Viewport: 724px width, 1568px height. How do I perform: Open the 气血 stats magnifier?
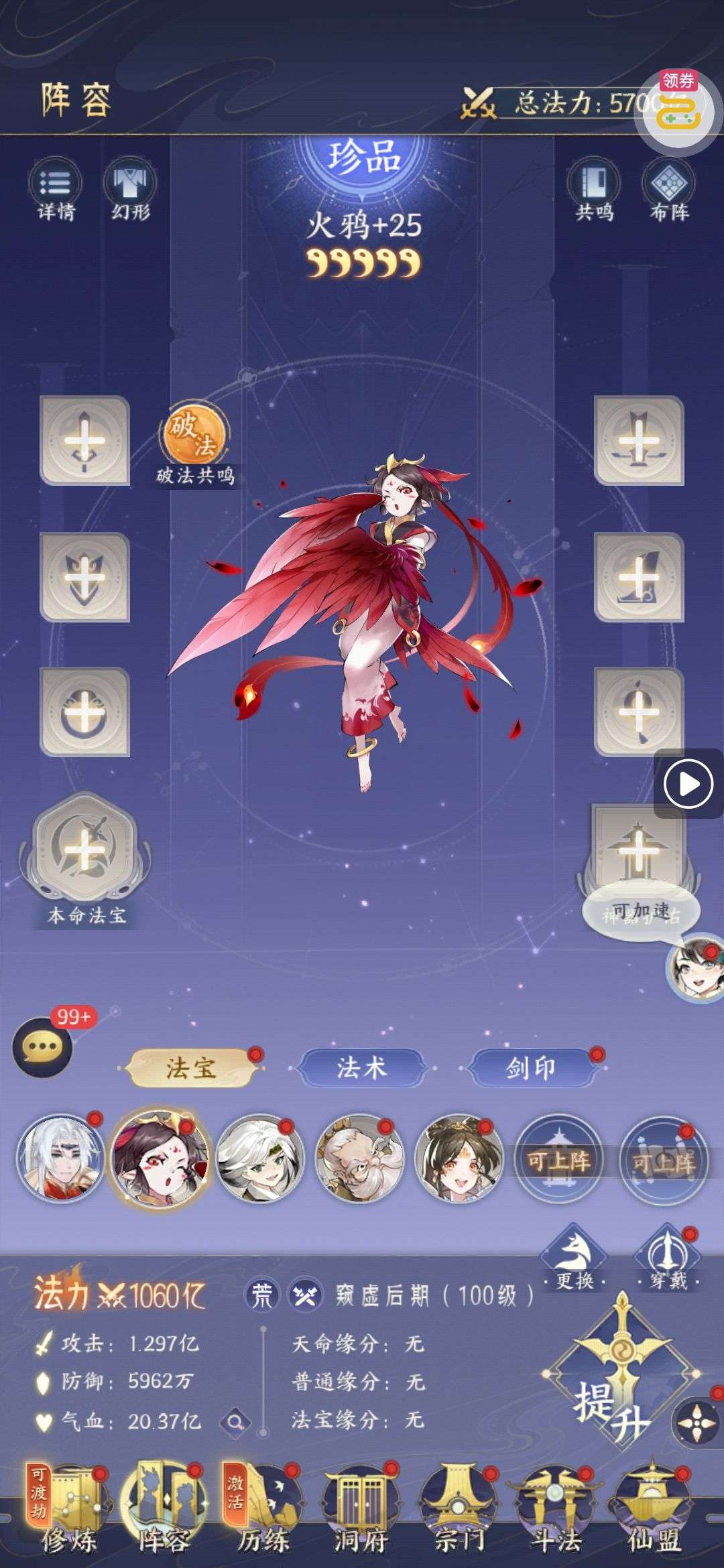click(x=235, y=1421)
